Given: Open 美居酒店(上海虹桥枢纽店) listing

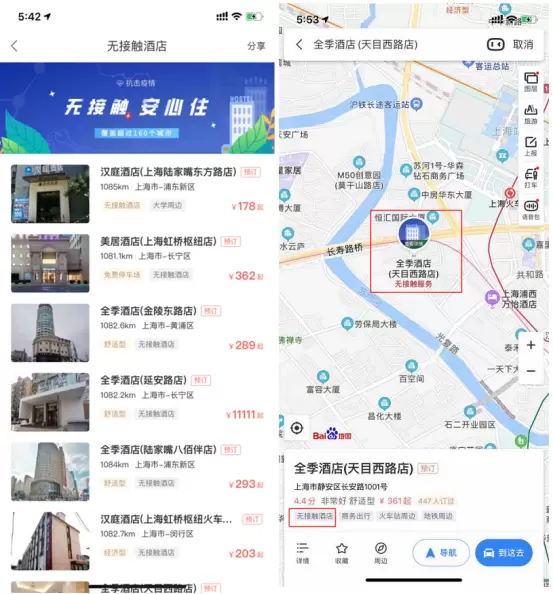Looking at the screenshot, I should 137,263.
